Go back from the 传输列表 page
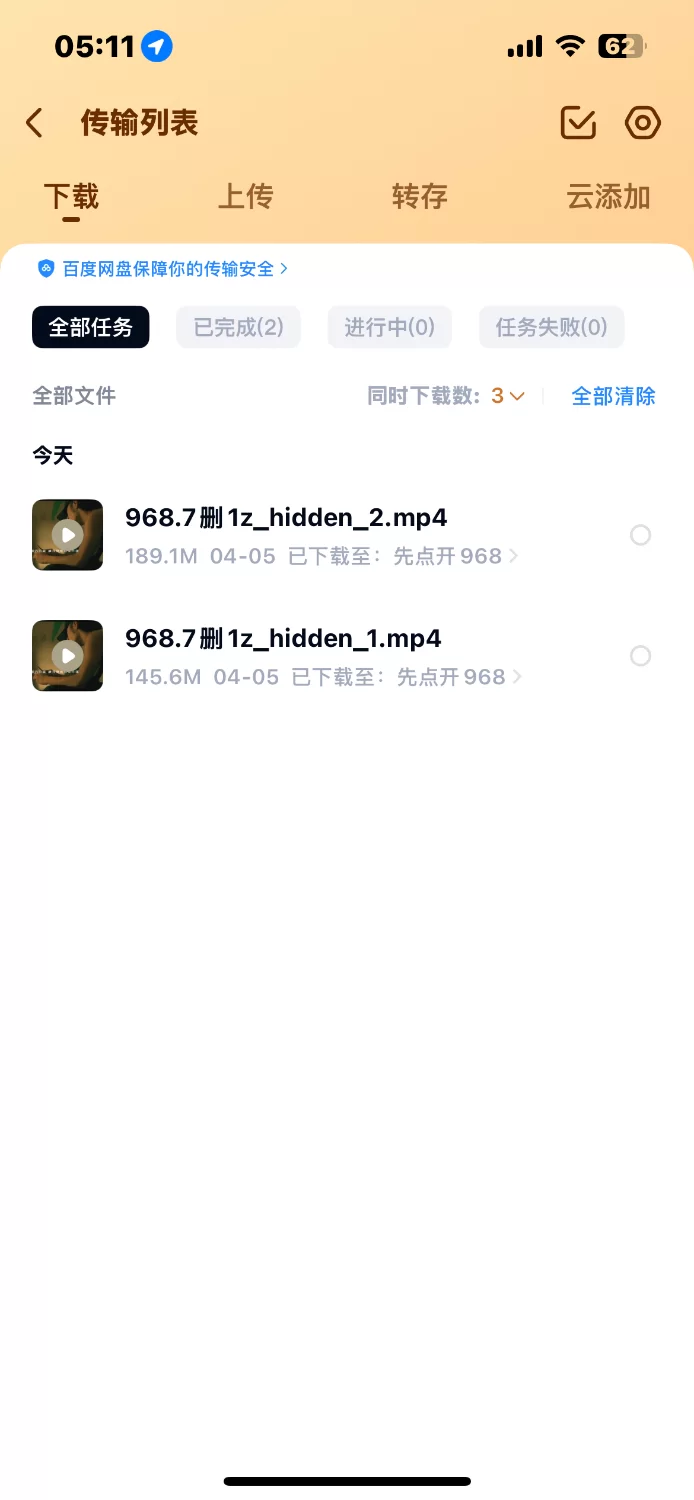 (x=35, y=123)
